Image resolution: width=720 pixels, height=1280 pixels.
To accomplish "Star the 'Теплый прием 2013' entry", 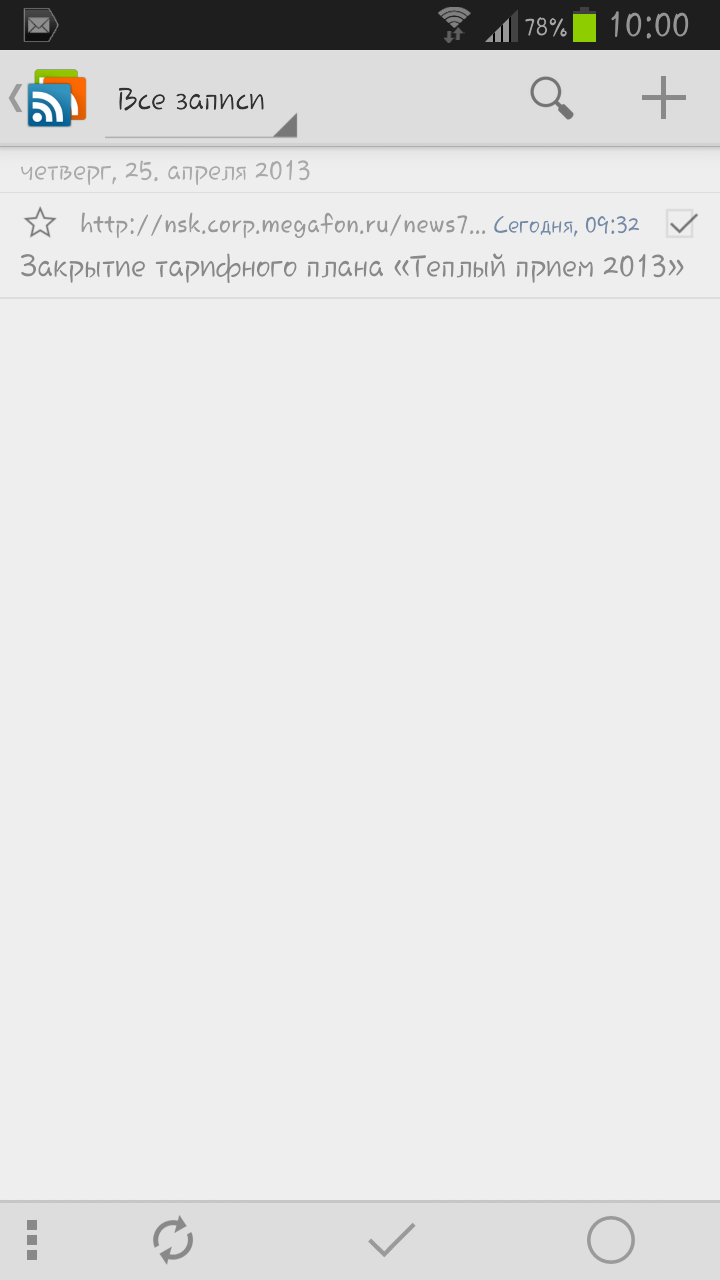I will click(40, 223).
